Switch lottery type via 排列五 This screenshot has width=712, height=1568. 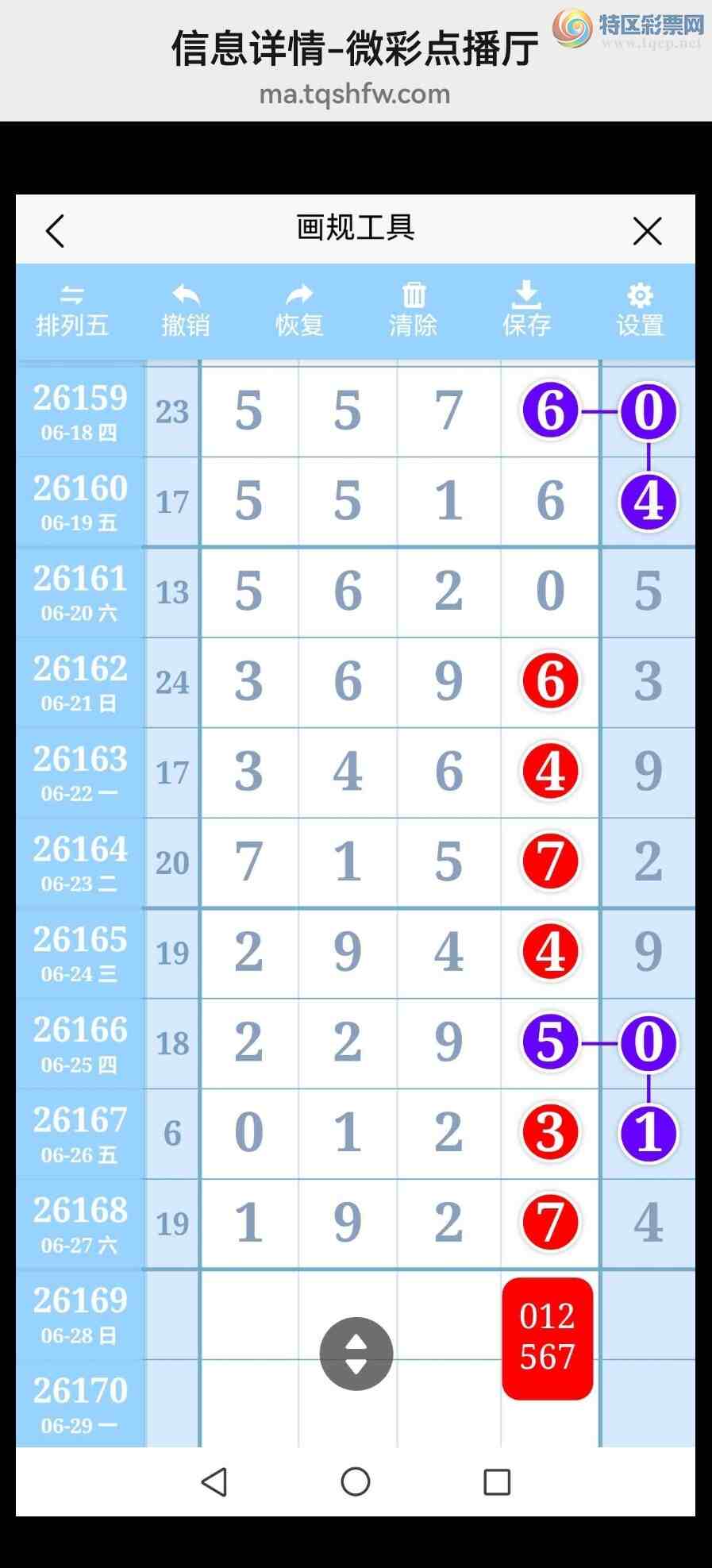coord(72,311)
